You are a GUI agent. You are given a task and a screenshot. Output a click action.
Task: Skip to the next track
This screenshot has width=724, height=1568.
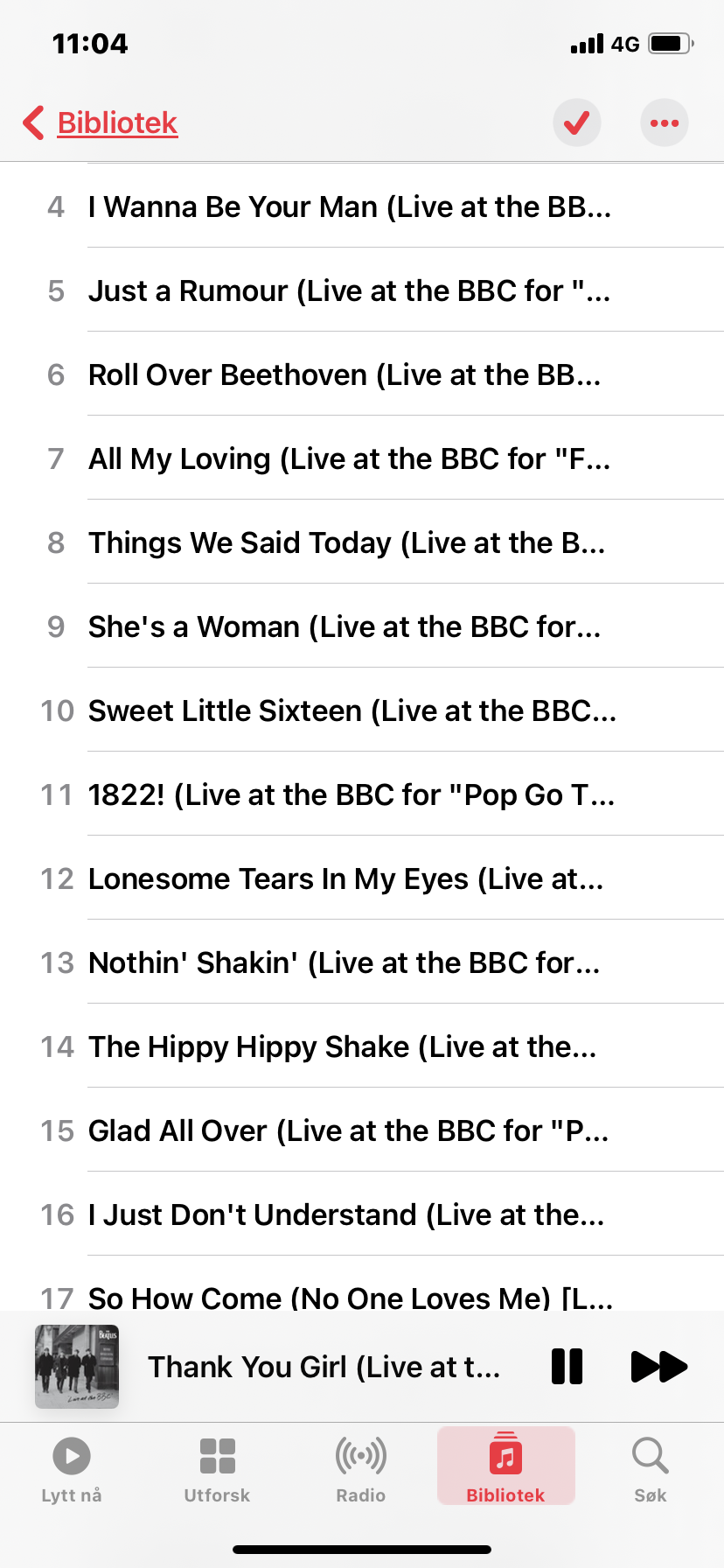click(658, 1366)
